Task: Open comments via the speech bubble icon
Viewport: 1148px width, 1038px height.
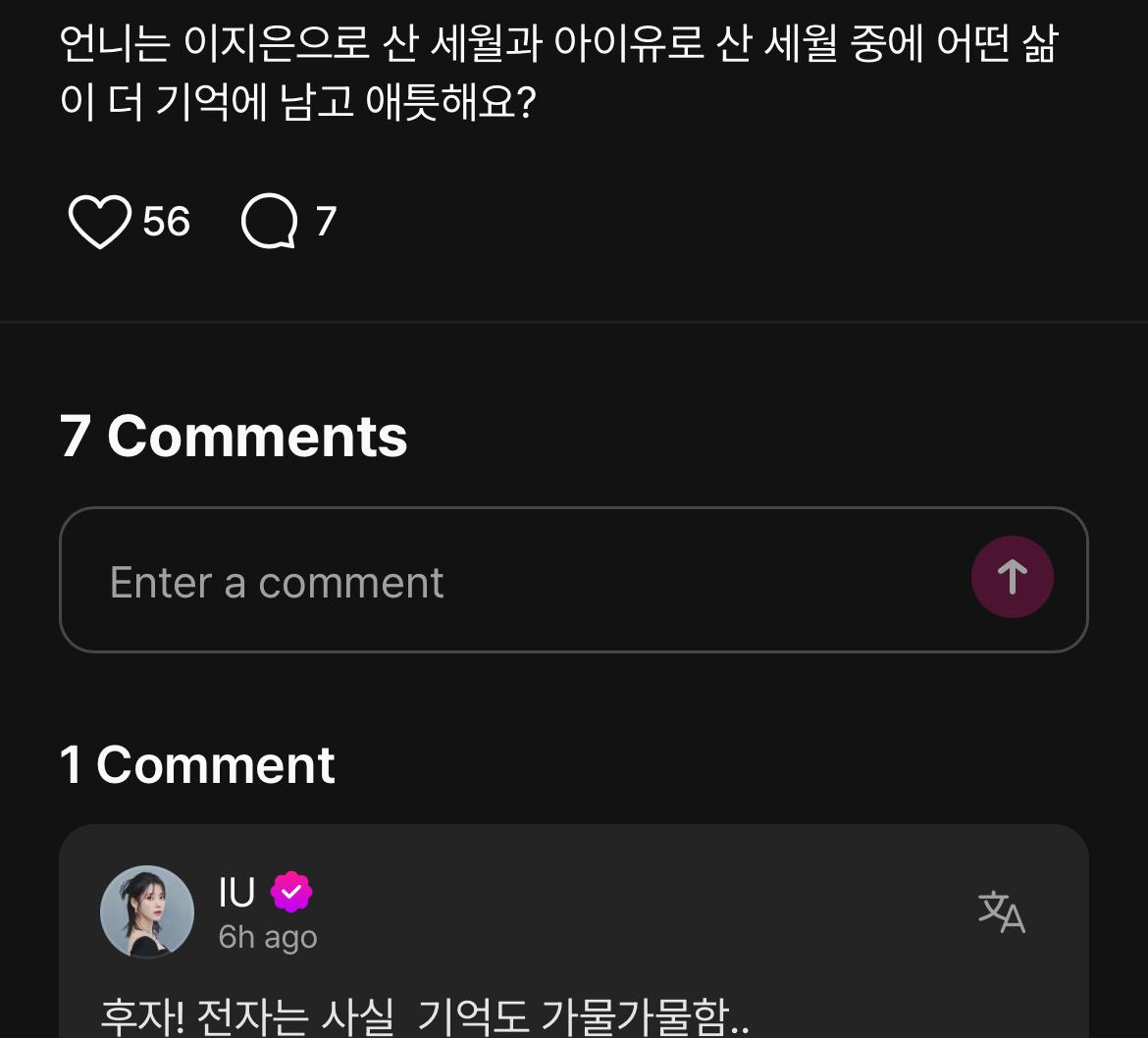Action: tap(270, 222)
